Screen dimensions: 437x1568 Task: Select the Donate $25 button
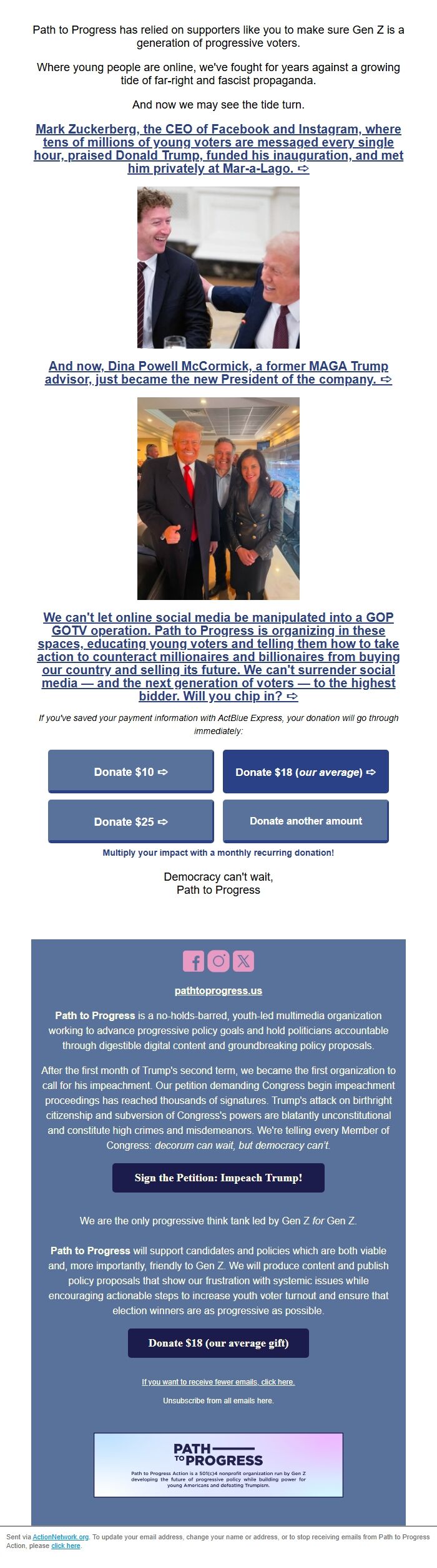click(x=131, y=821)
